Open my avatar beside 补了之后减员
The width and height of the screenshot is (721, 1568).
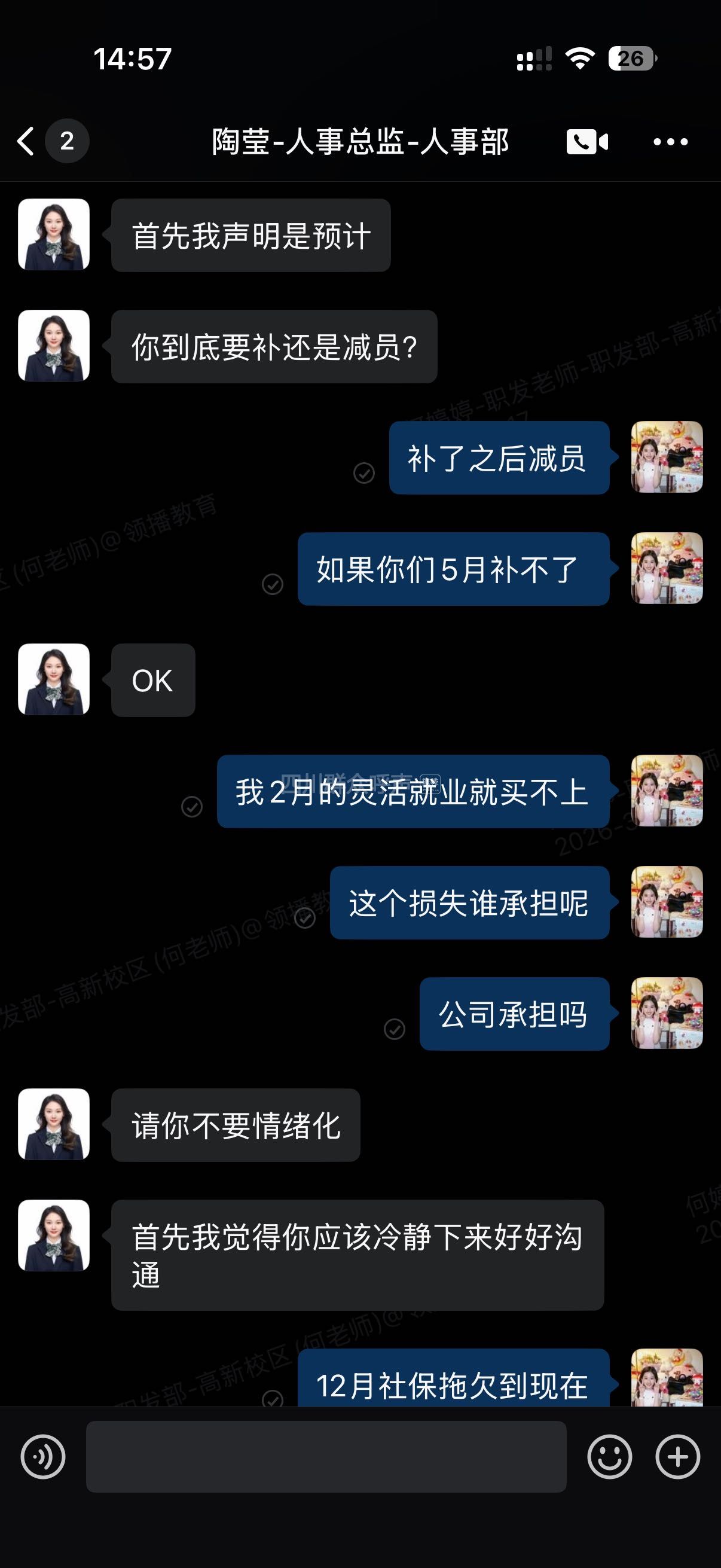[x=667, y=457]
